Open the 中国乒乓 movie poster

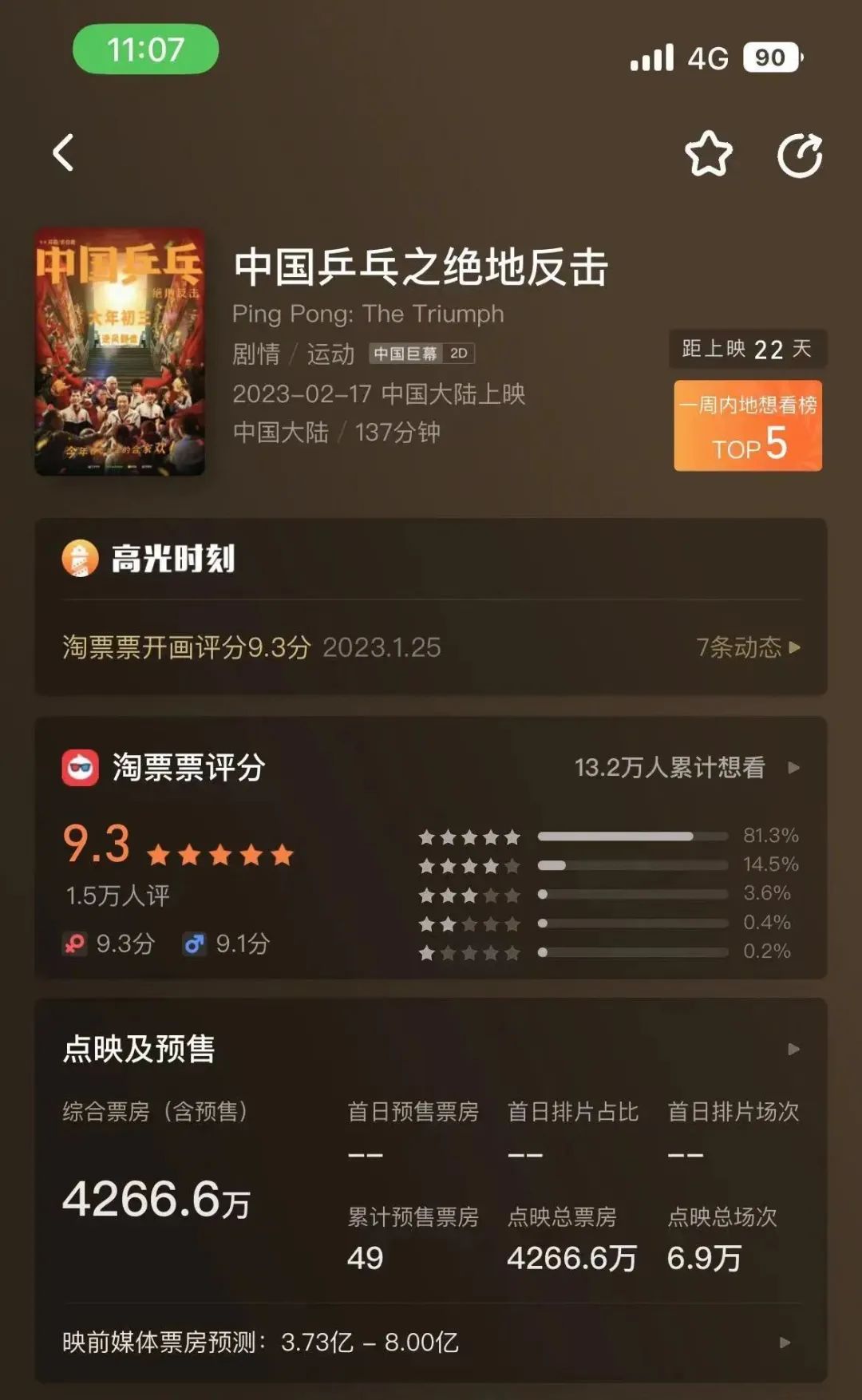(120, 352)
